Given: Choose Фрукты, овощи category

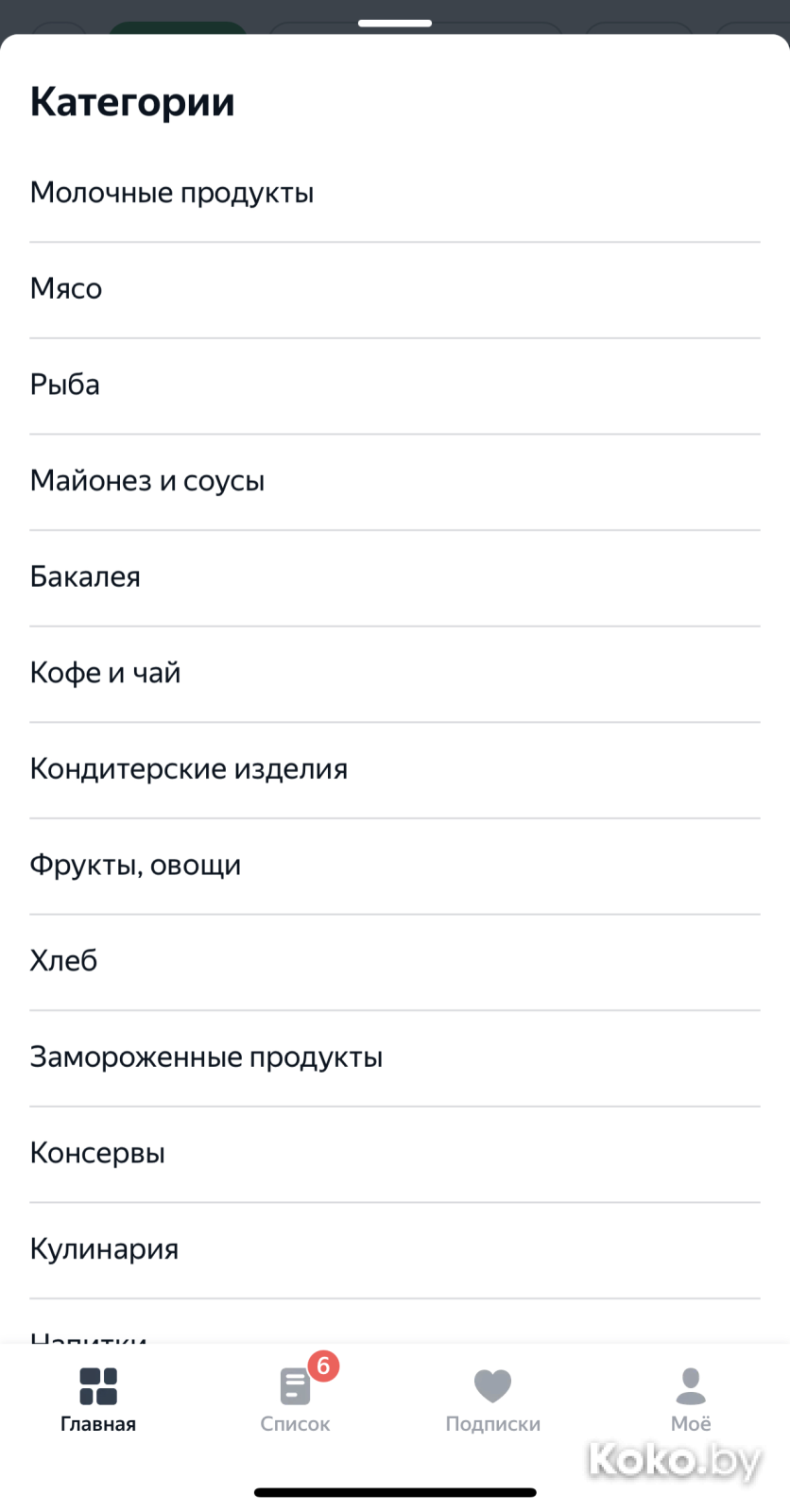Looking at the screenshot, I should click(135, 865).
